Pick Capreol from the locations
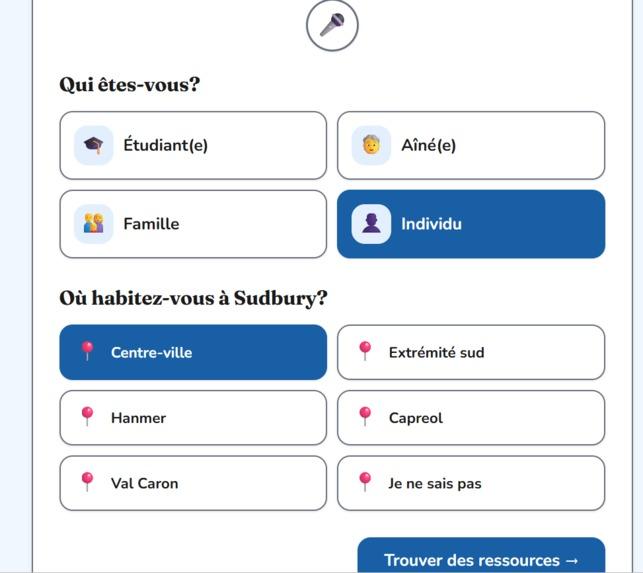Image resolution: width=643 pixels, height=573 pixels. click(x=471, y=418)
